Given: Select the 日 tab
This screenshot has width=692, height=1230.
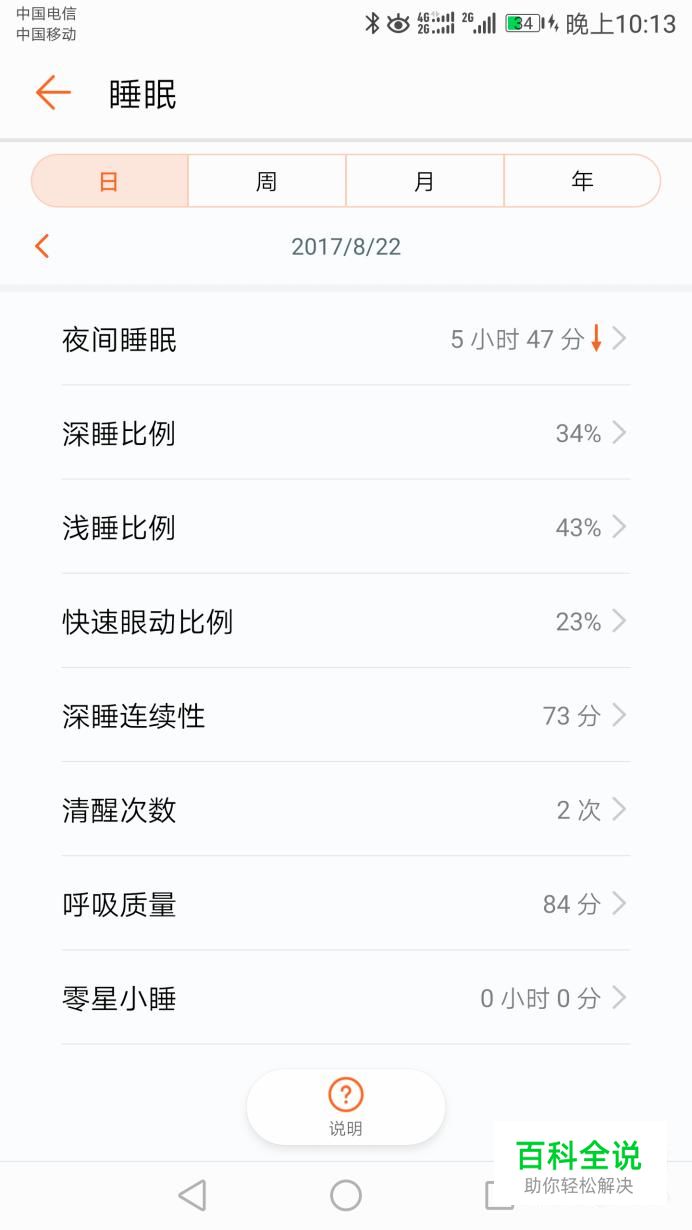Looking at the screenshot, I should click(110, 181).
